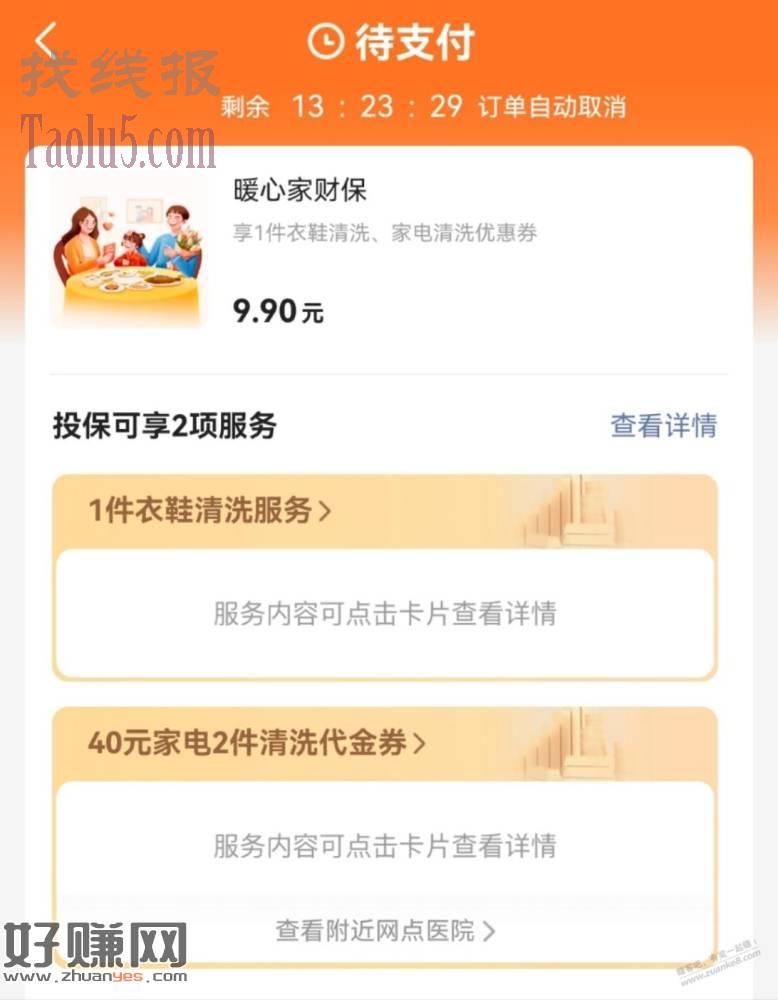
Task: Go back using the top-left arrow
Action: click(44, 42)
